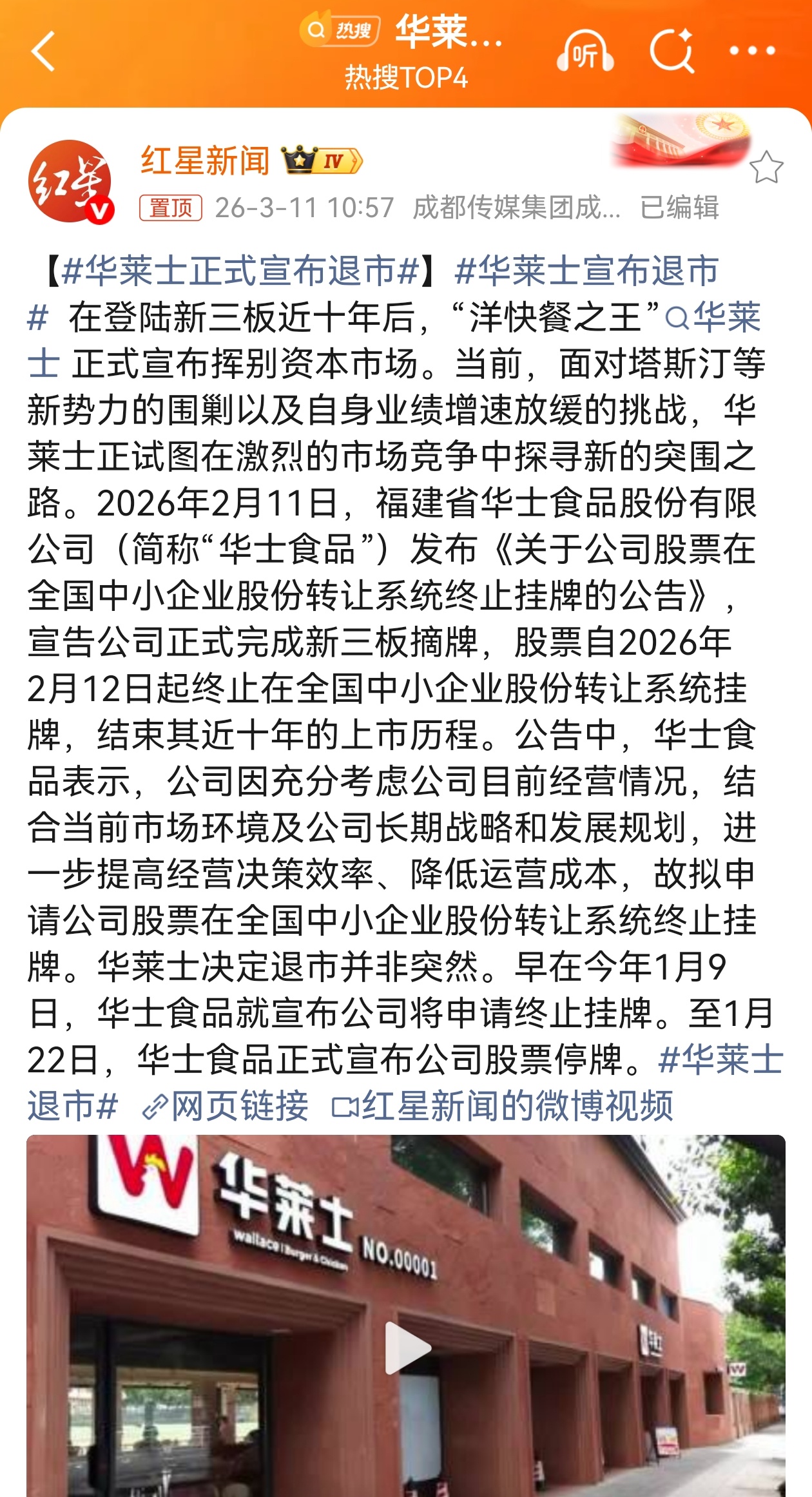812x1497 pixels.
Task: Tap the 置顶 pinned label
Action: [x=171, y=208]
